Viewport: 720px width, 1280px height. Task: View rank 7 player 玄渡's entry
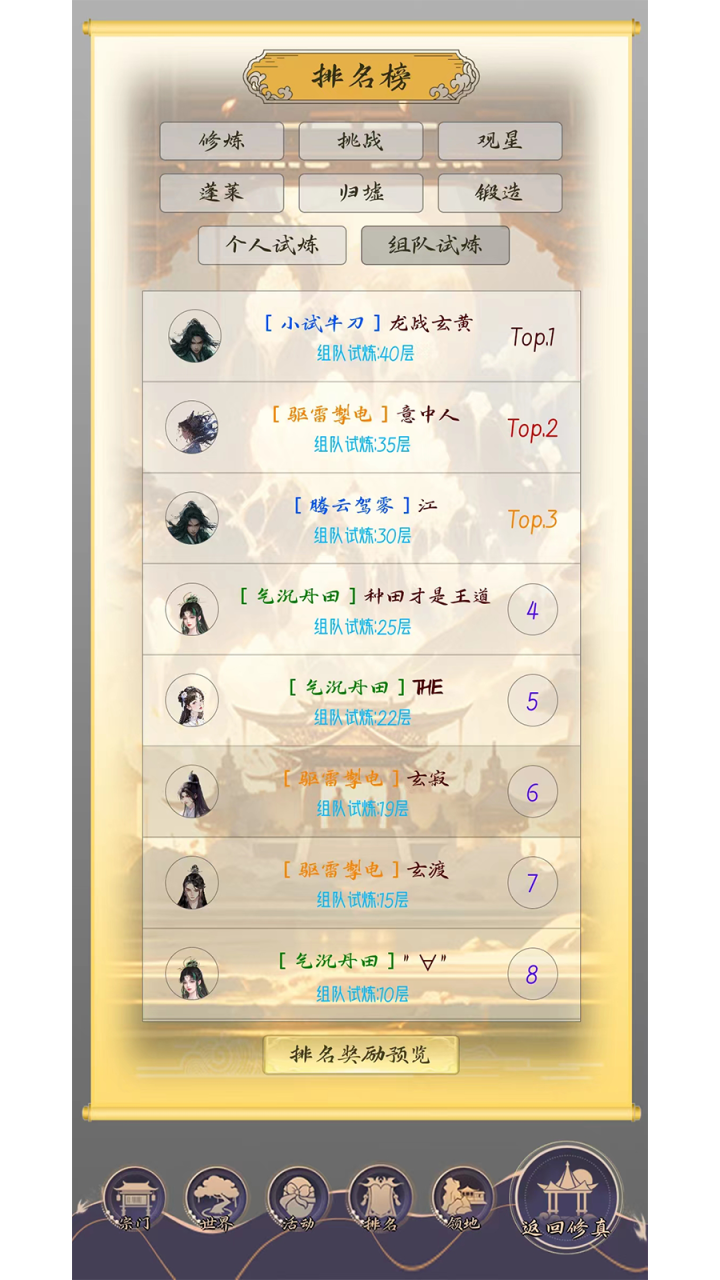[361, 883]
